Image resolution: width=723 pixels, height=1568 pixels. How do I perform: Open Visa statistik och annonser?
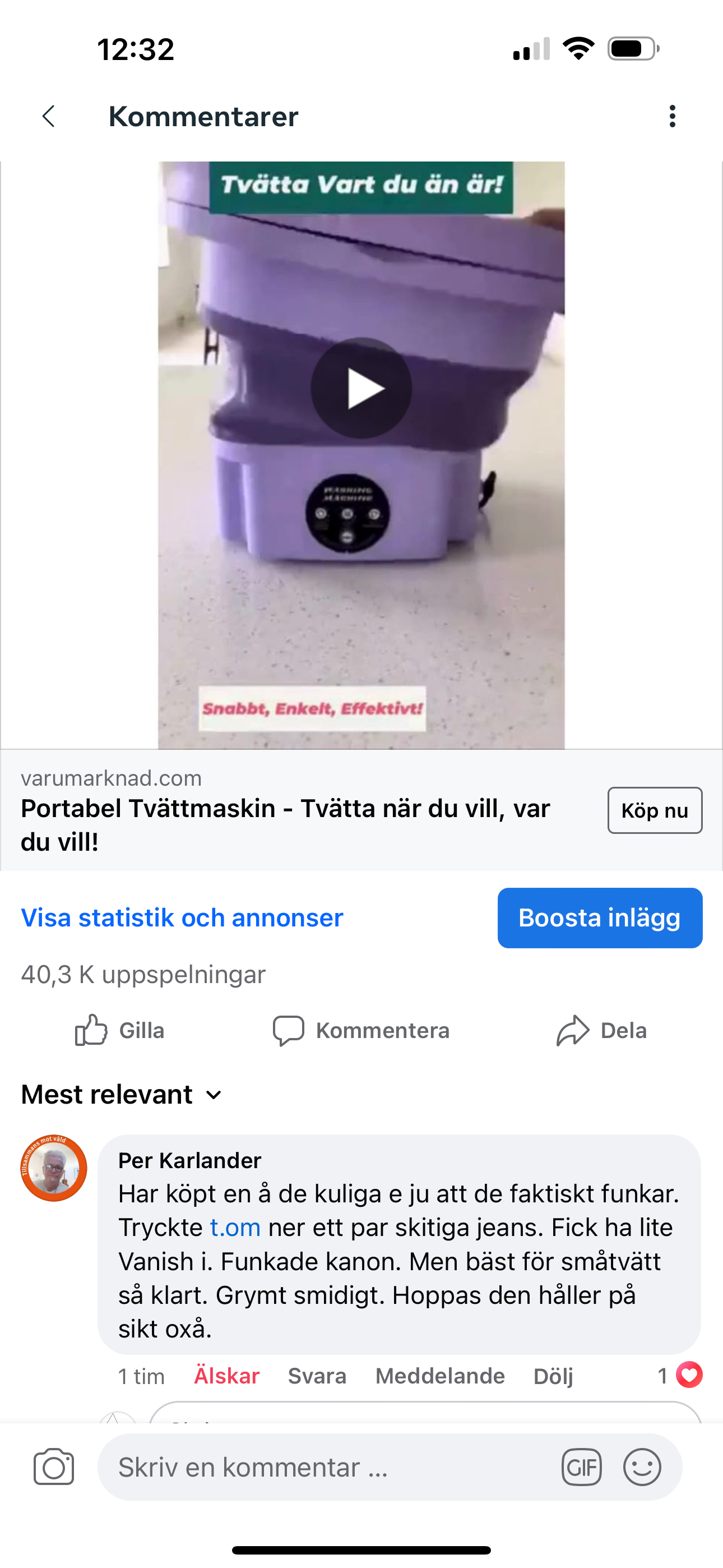(x=182, y=917)
